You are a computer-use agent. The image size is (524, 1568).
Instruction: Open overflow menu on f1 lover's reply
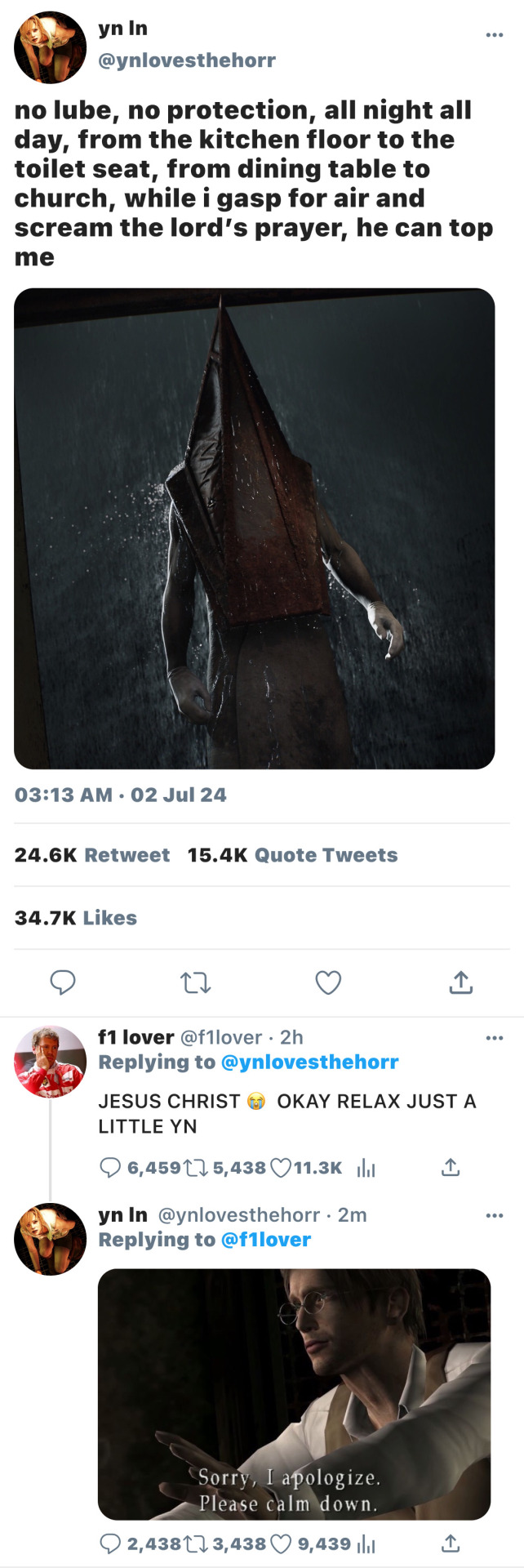coord(494,1038)
